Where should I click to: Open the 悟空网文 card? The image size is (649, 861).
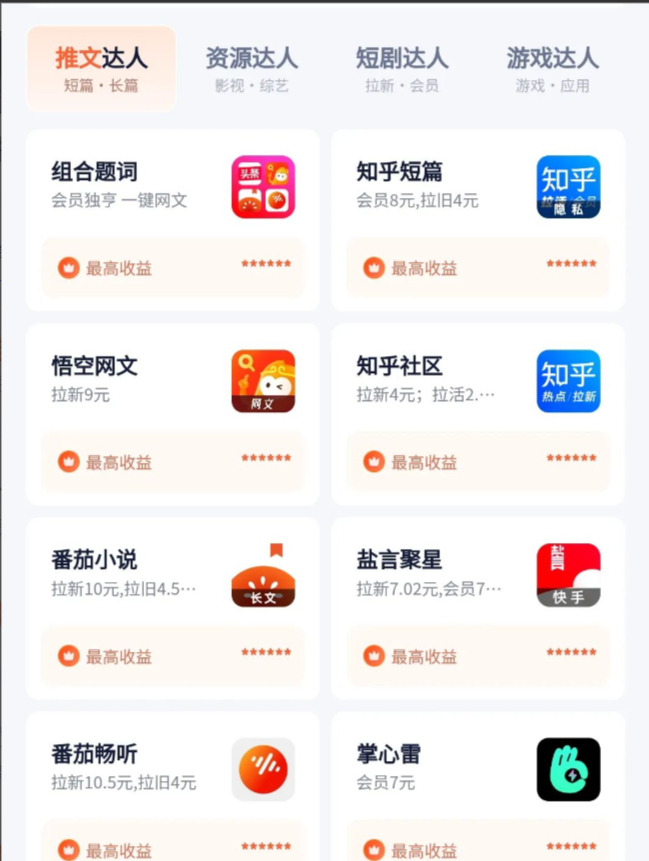(172, 413)
